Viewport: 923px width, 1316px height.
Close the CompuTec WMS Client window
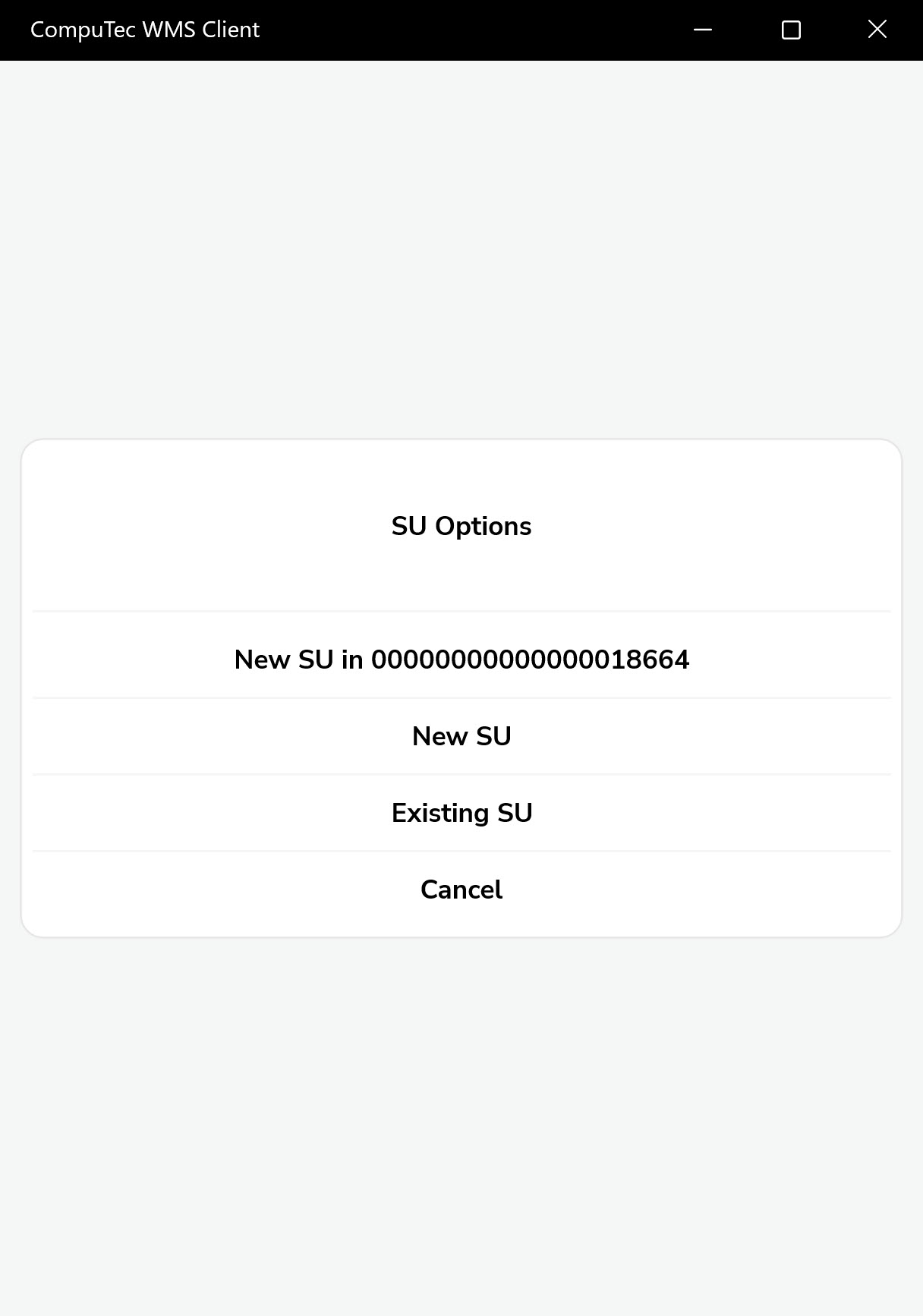tap(877, 30)
